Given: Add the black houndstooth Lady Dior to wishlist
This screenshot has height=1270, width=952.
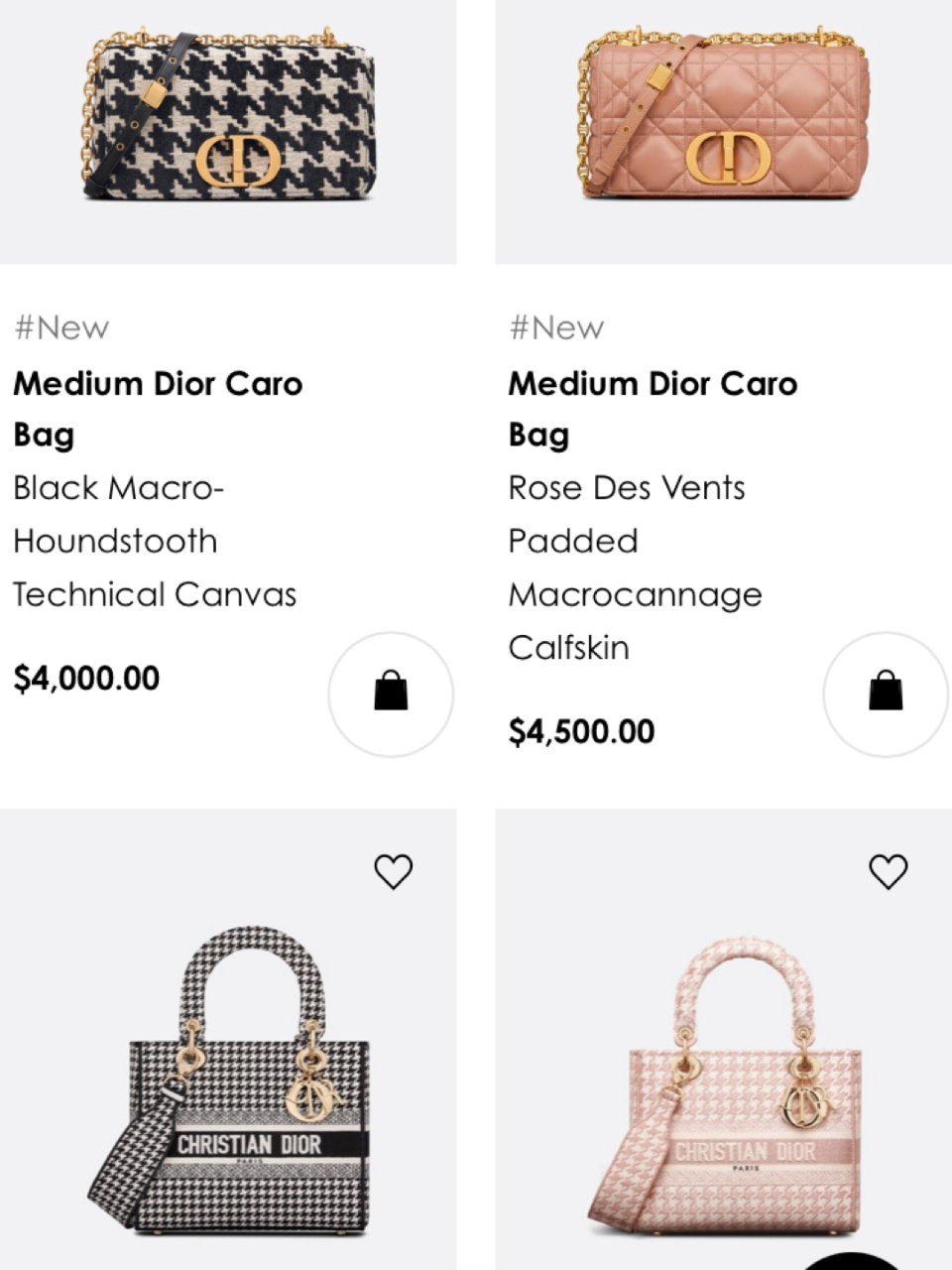Looking at the screenshot, I should click(x=392, y=870).
